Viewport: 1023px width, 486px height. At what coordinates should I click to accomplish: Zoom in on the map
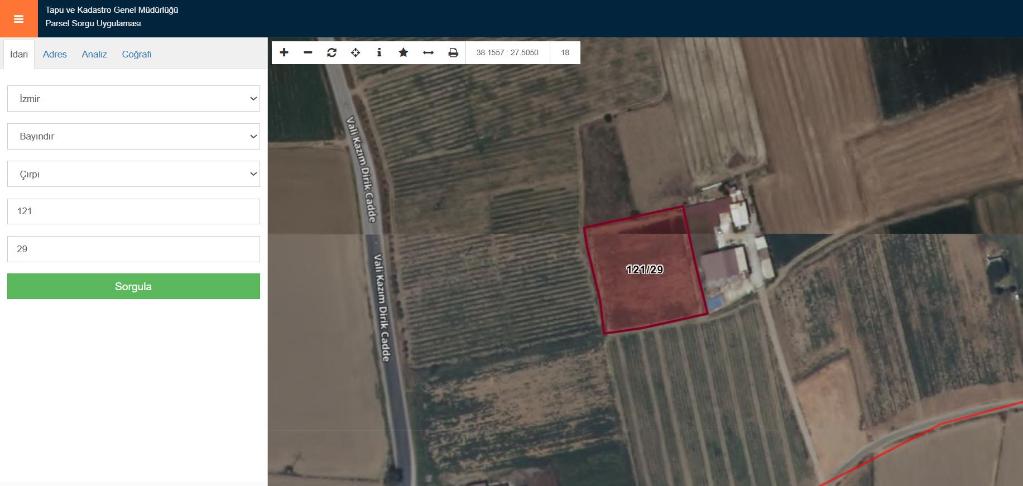point(284,52)
